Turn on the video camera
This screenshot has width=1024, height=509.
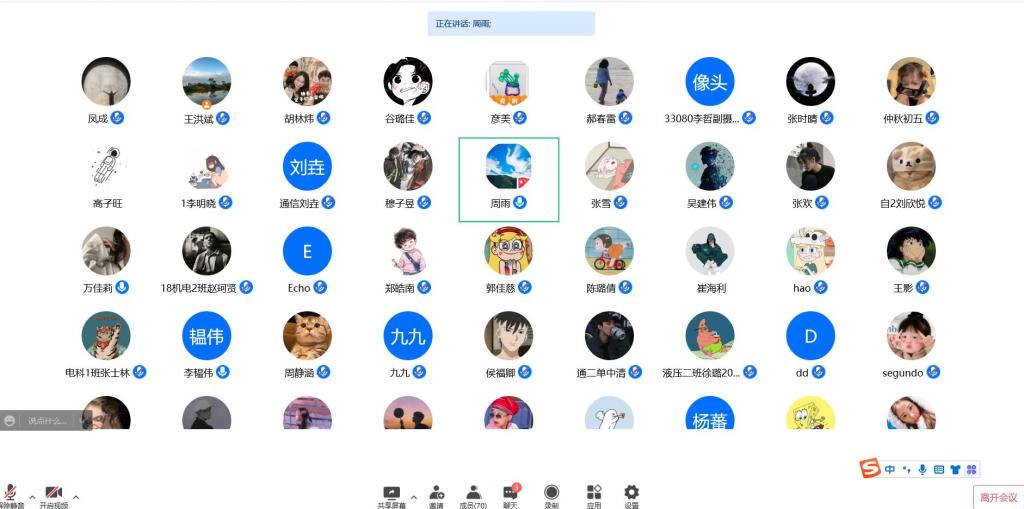point(54,493)
